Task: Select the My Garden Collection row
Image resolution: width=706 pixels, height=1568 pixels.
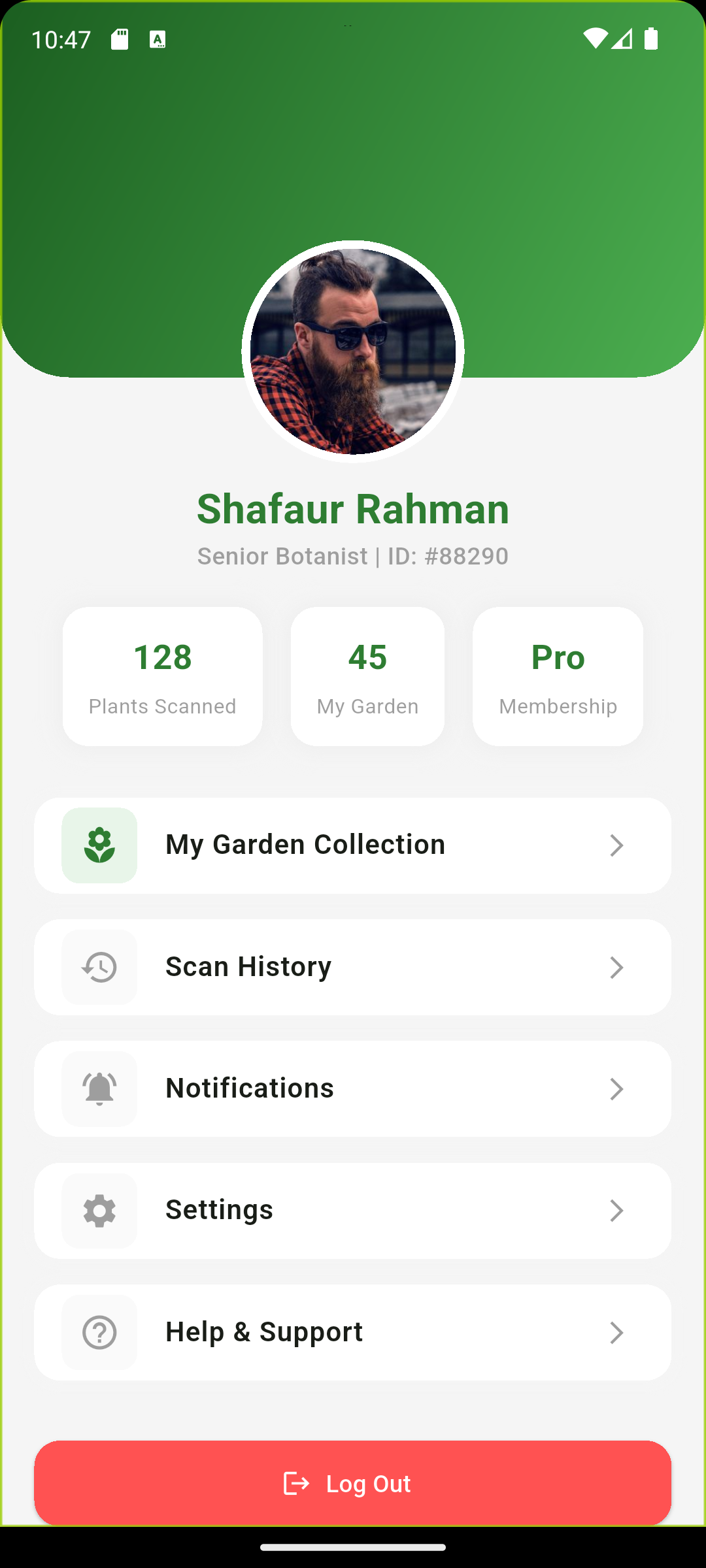Action: [x=353, y=845]
